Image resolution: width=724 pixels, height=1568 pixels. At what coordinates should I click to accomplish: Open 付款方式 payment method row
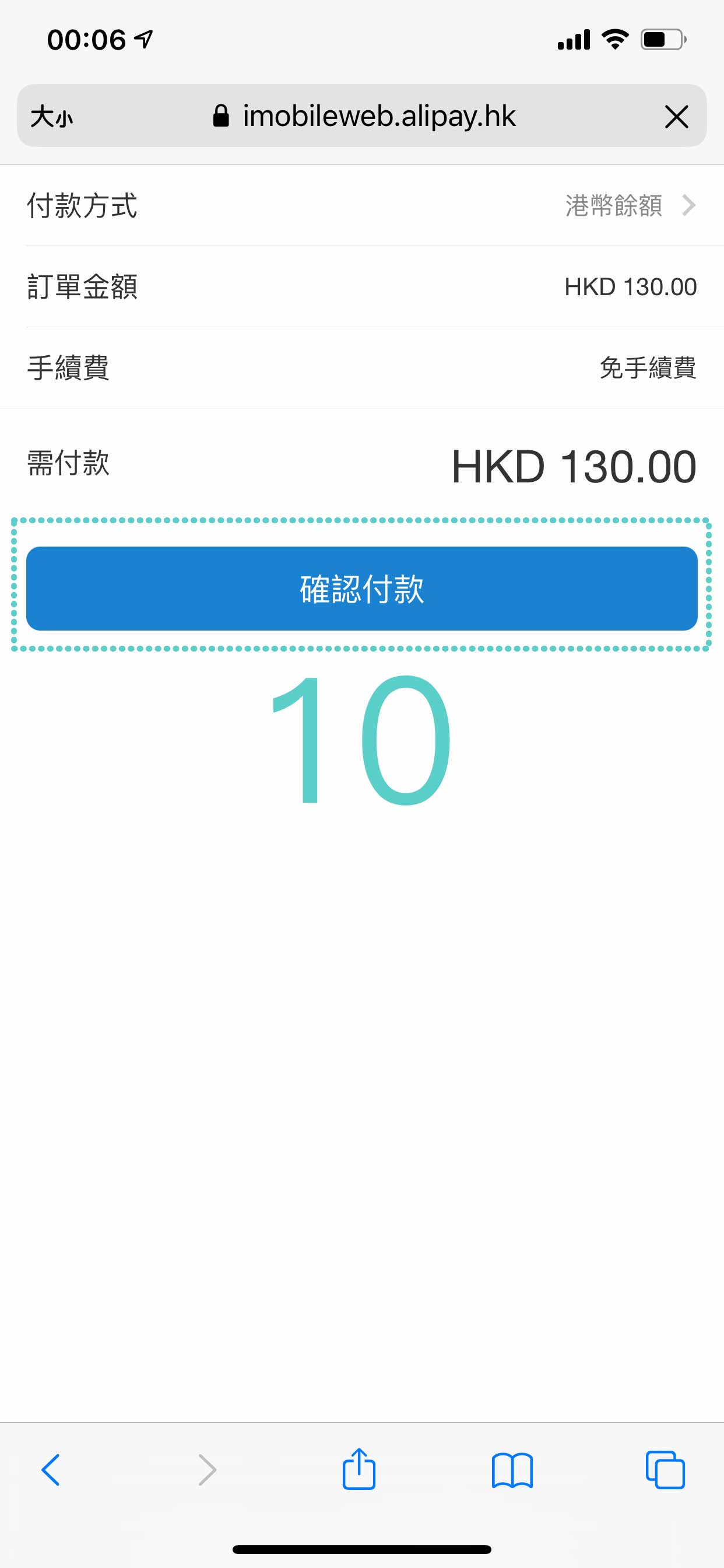click(x=361, y=206)
